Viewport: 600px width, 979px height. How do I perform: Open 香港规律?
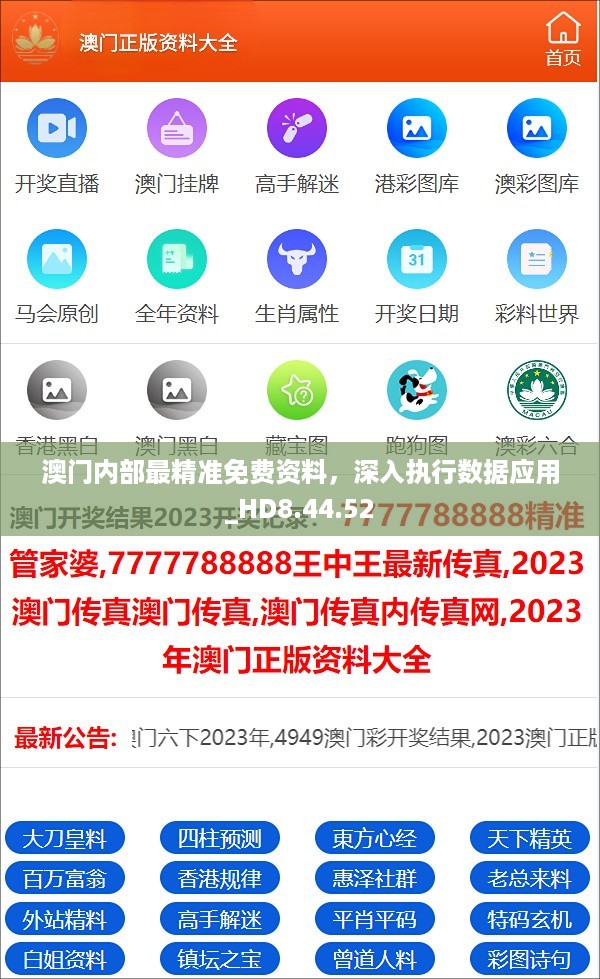[x=220, y=878]
